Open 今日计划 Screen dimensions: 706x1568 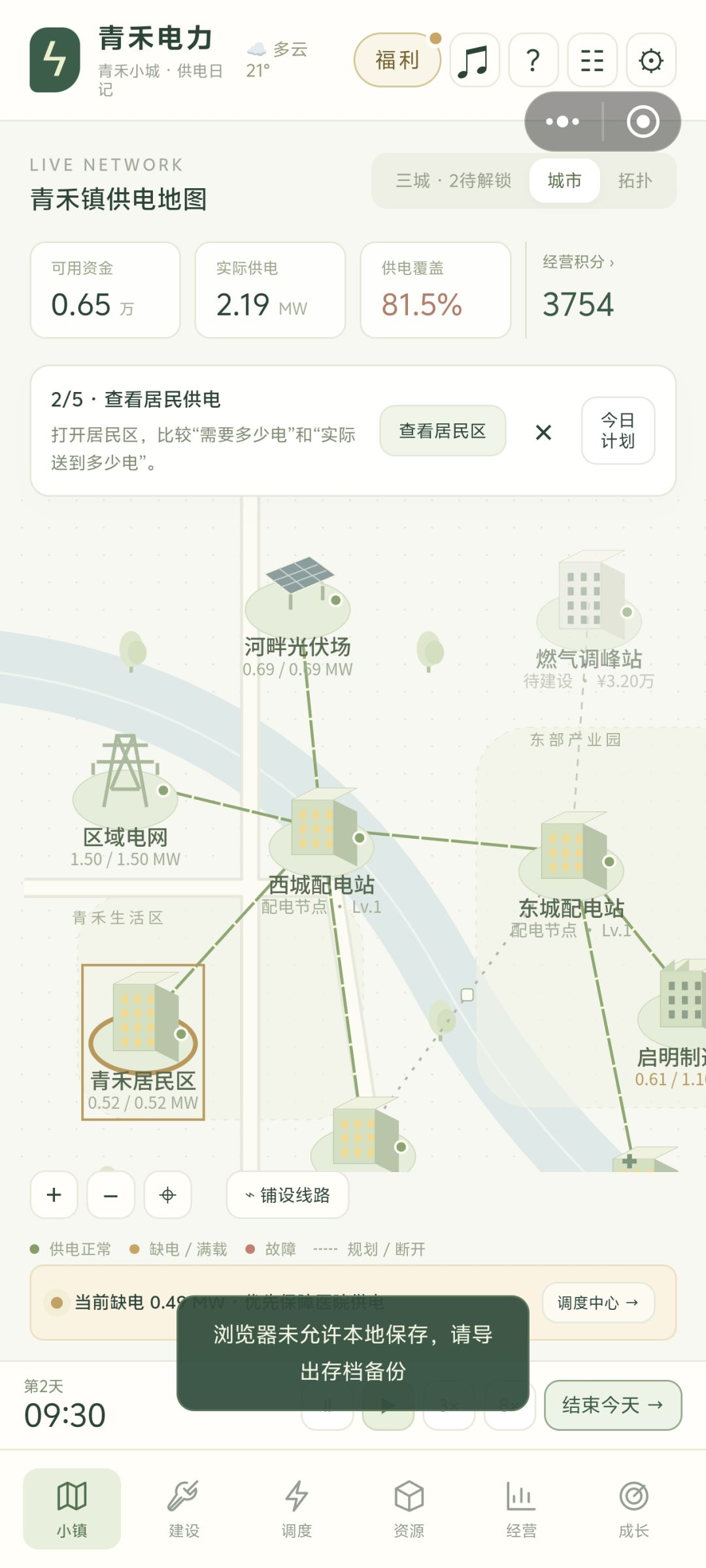tap(618, 431)
